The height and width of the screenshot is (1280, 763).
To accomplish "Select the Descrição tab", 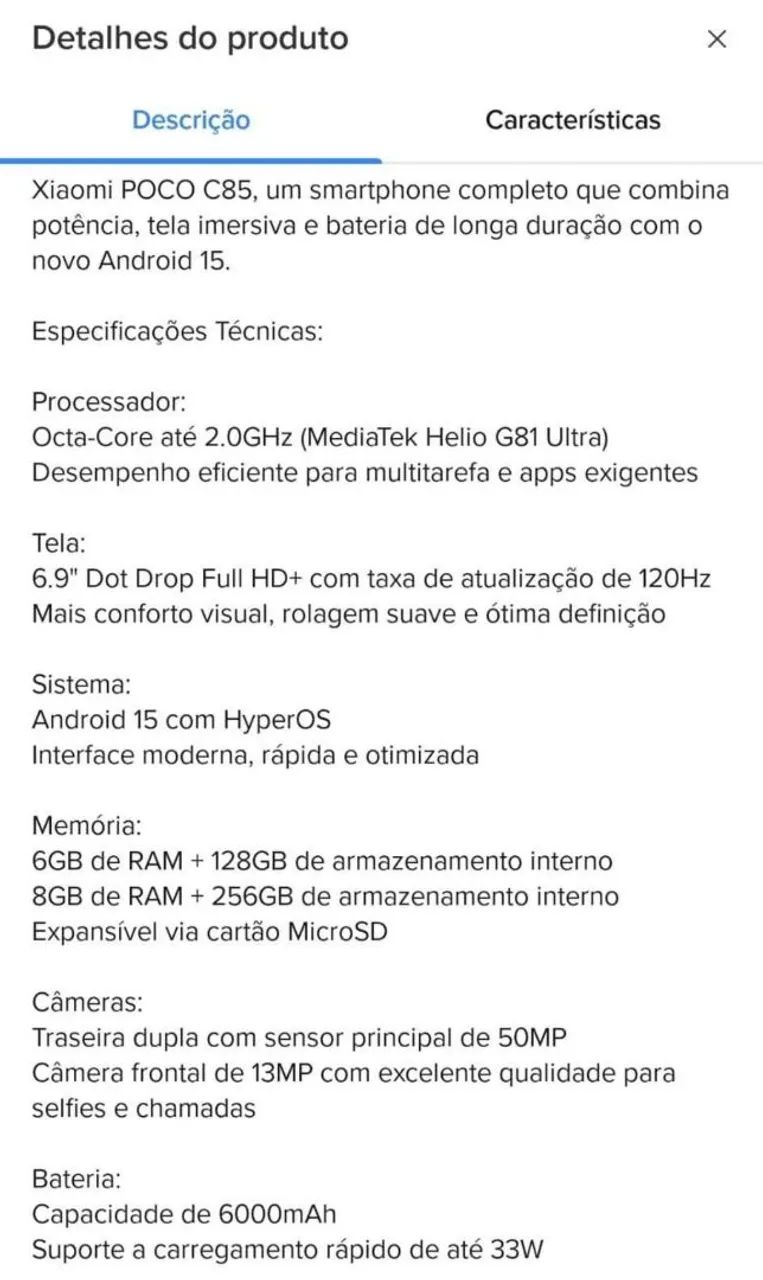I will 191,120.
